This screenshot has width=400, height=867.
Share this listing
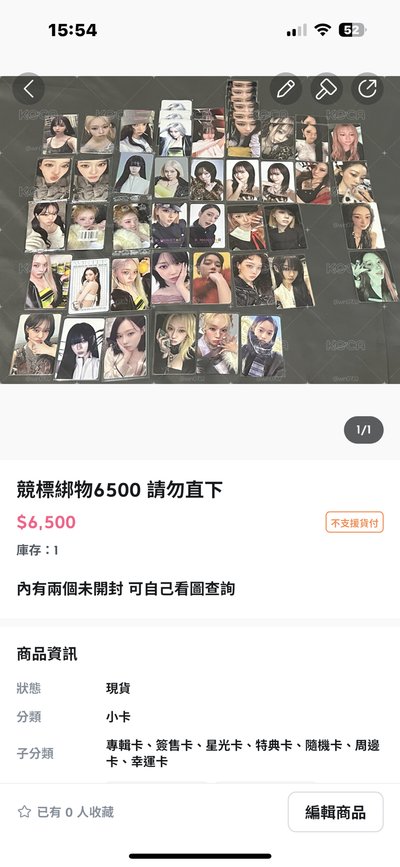click(x=367, y=88)
